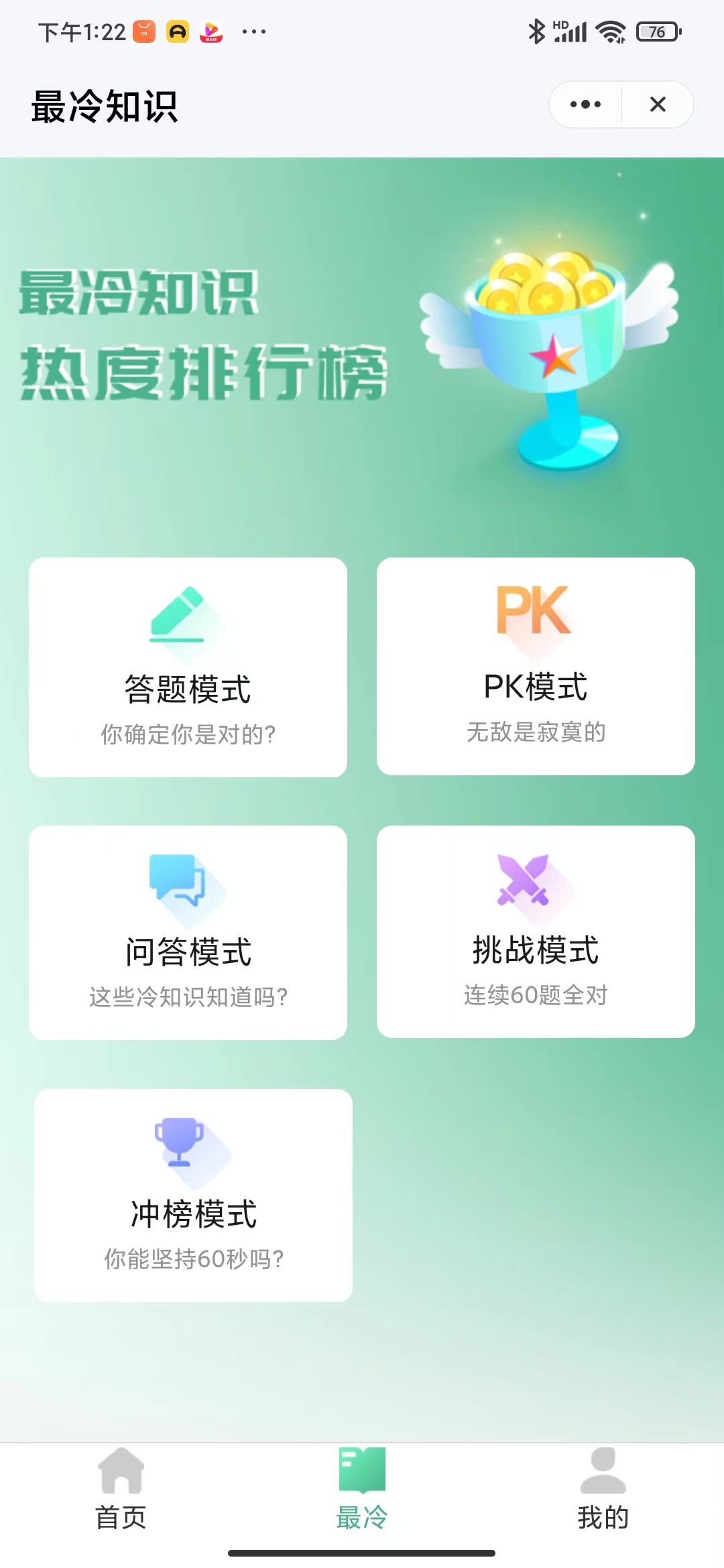The height and width of the screenshot is (1568, 724).
Task: Open the 冲榜模式 card
Action: [193, 1195]
